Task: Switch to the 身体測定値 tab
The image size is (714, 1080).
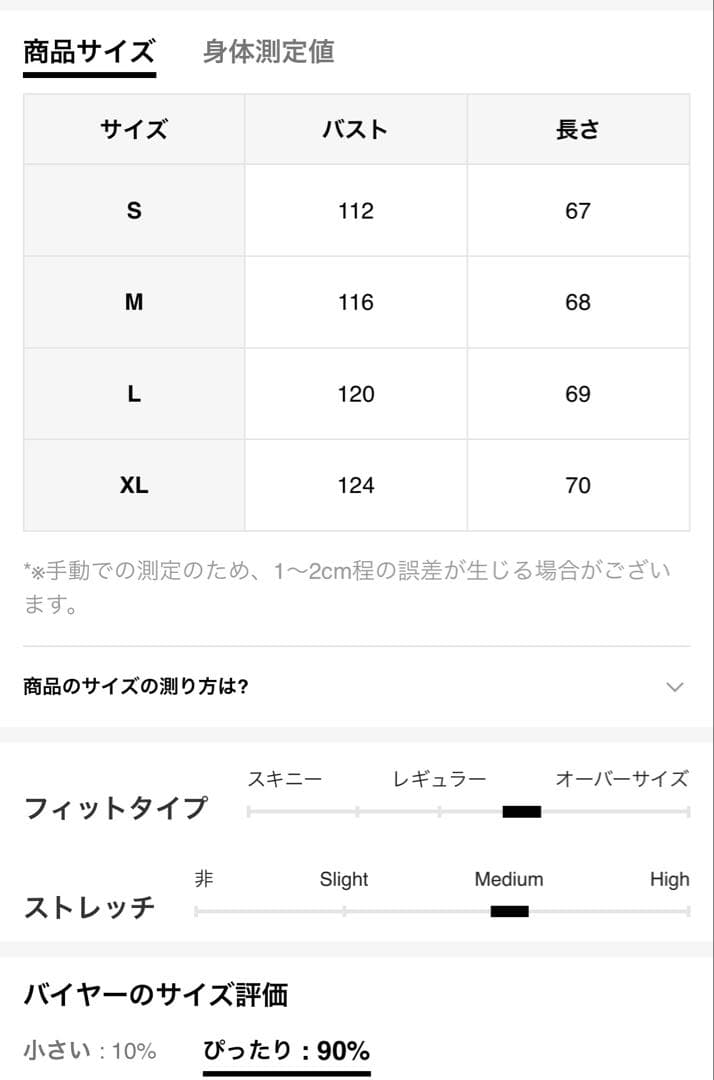Action: [x=268, y=51]
